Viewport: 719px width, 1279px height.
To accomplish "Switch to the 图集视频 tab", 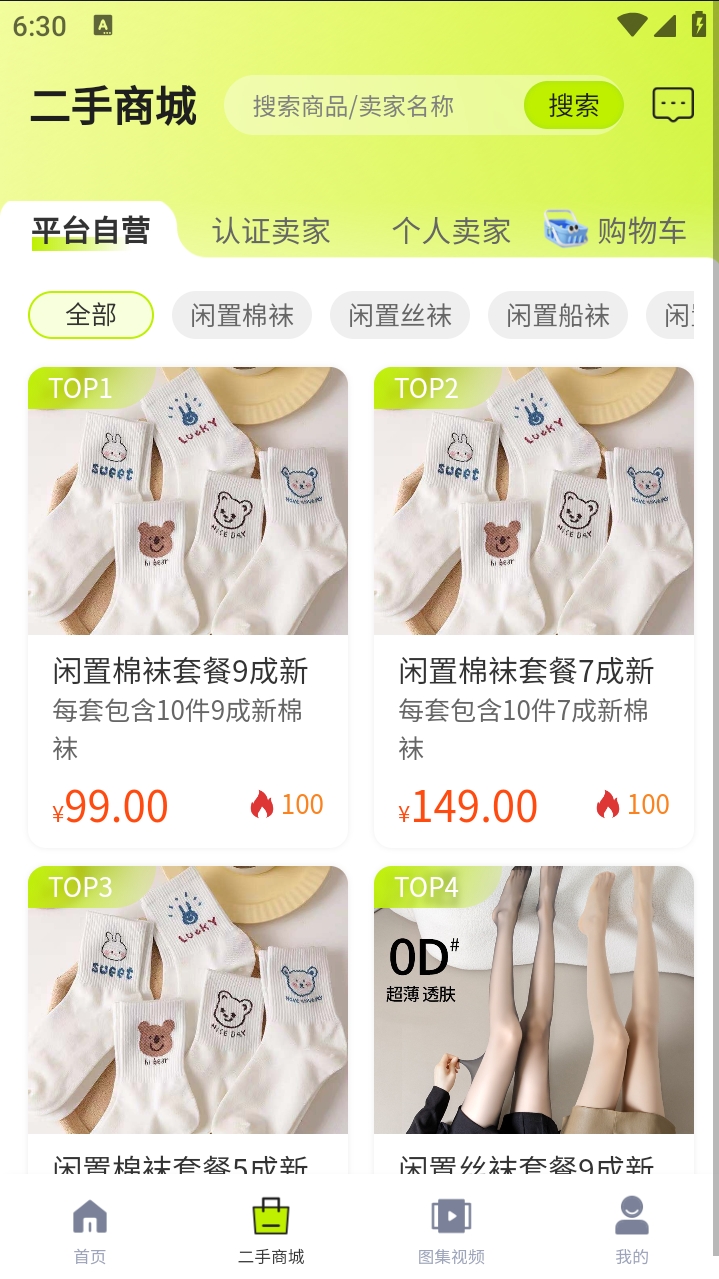I will coord(451,1231).
